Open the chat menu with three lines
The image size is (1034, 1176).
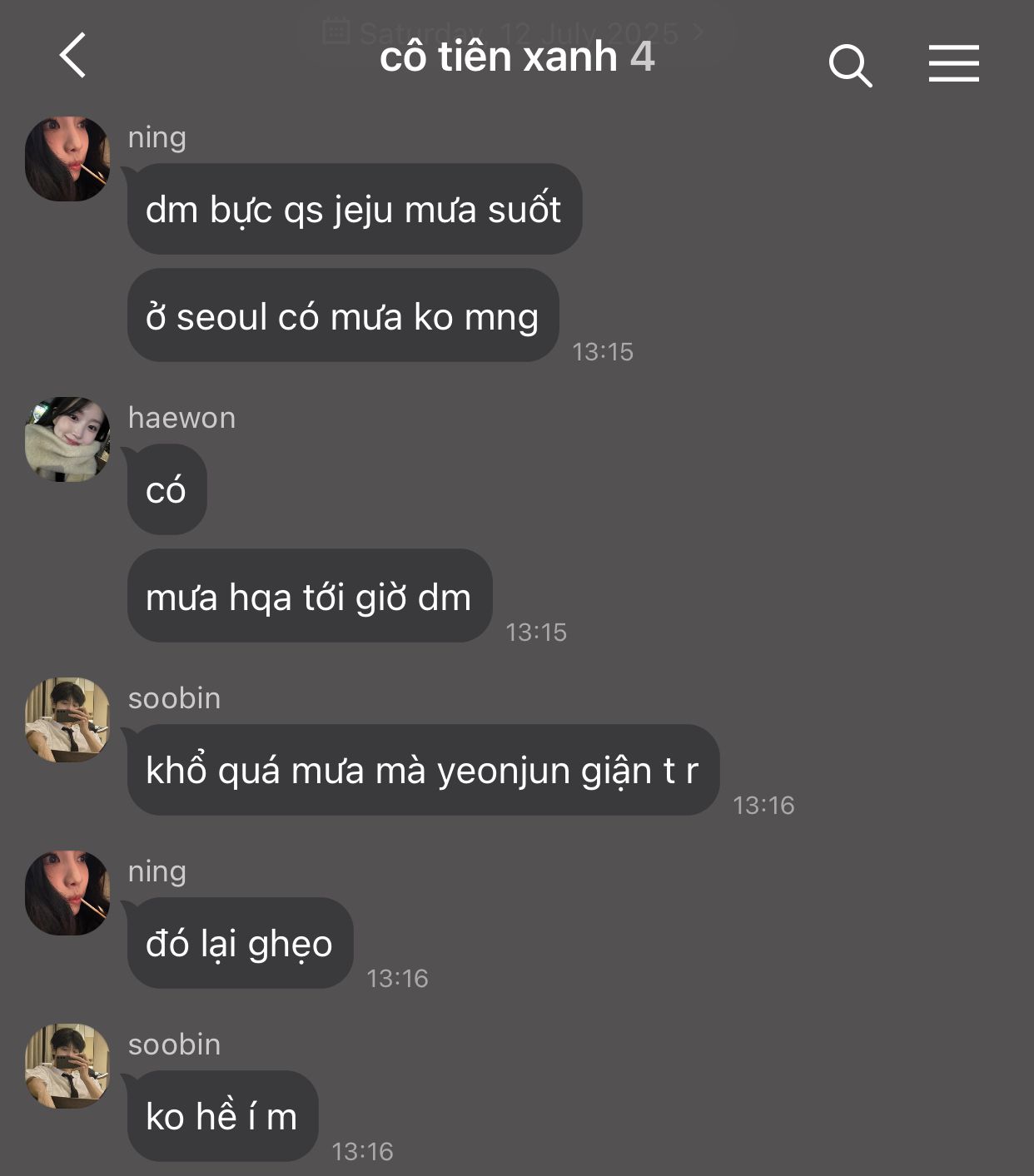[x=954, y=63]
